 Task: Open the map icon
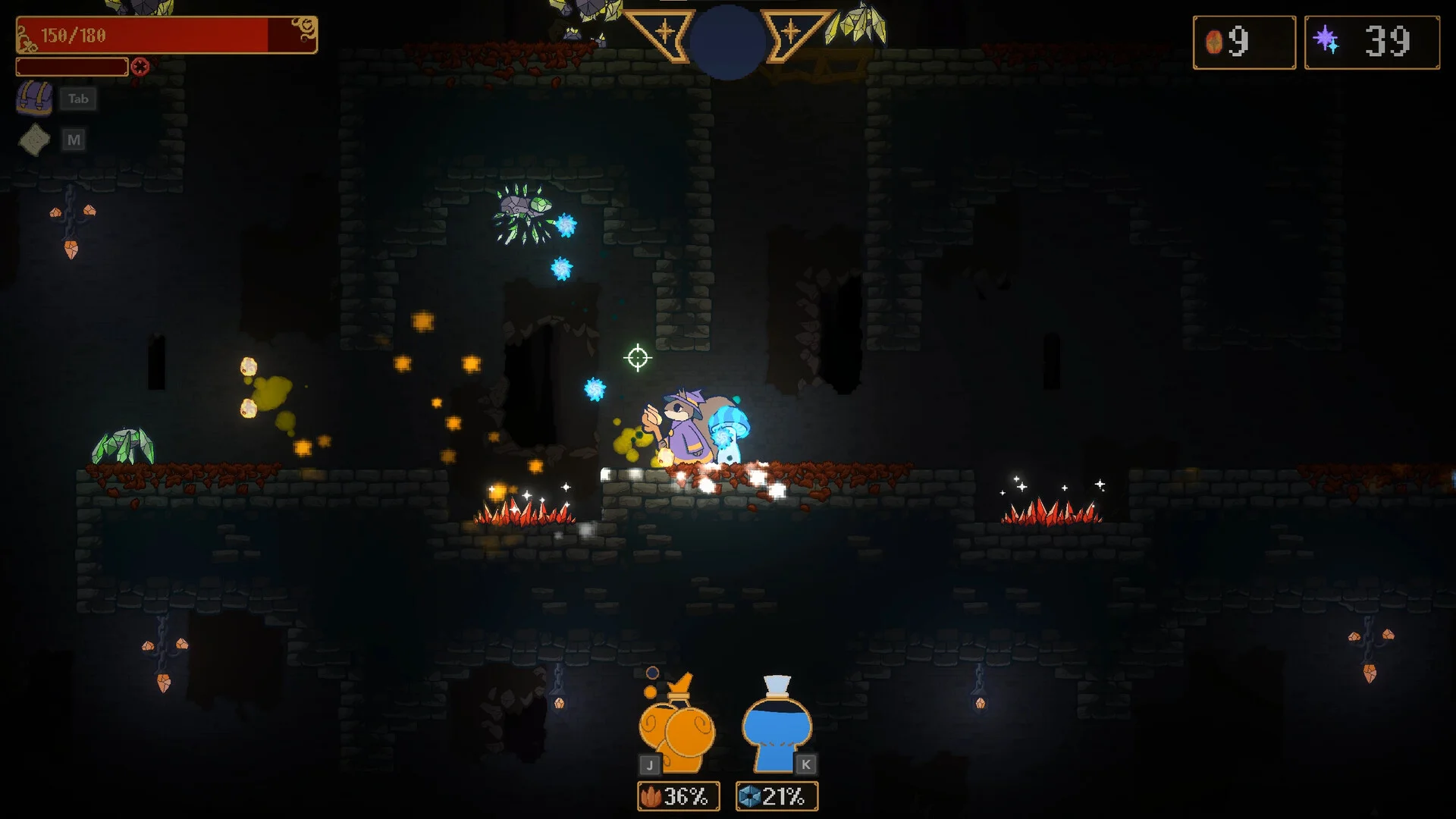pos(34,140)
